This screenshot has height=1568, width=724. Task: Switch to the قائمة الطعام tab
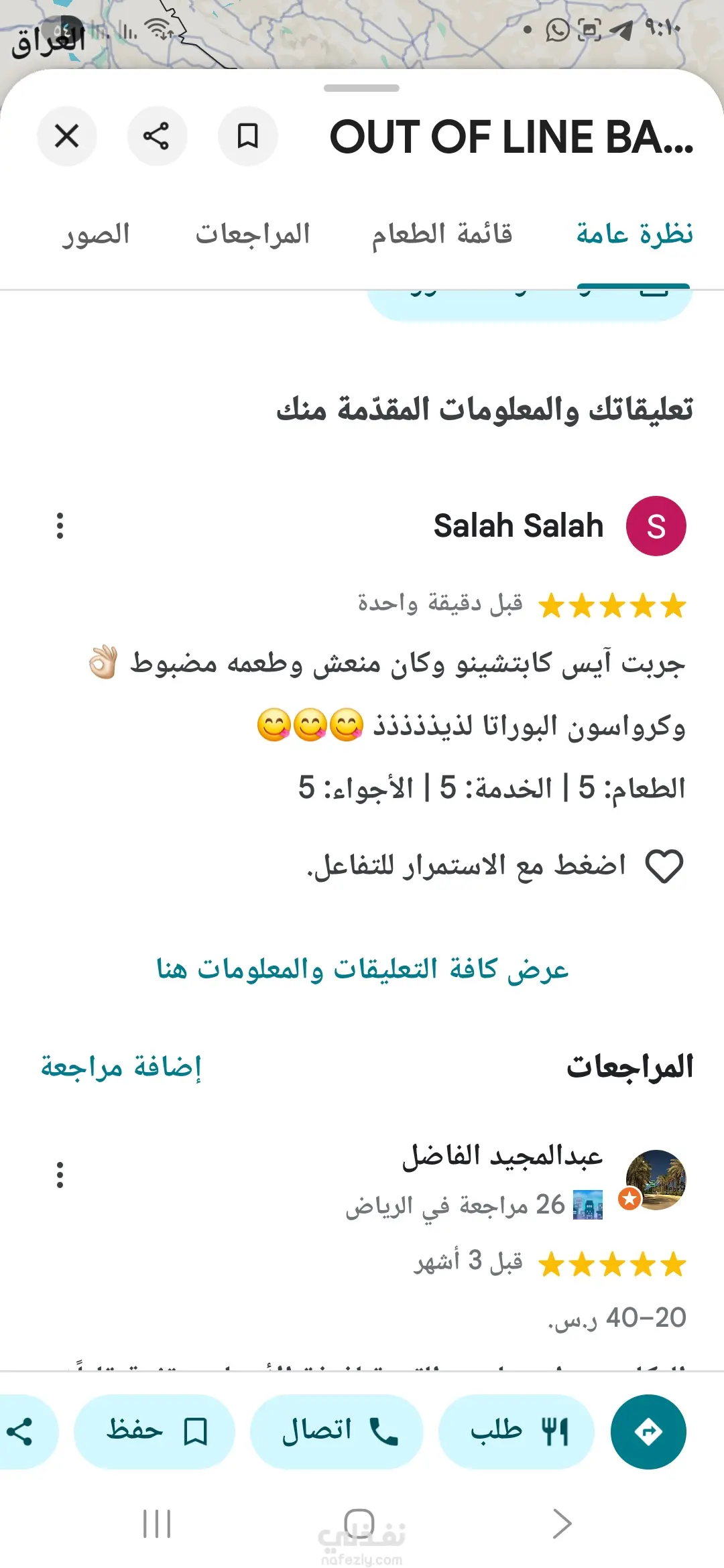[442, 235]
